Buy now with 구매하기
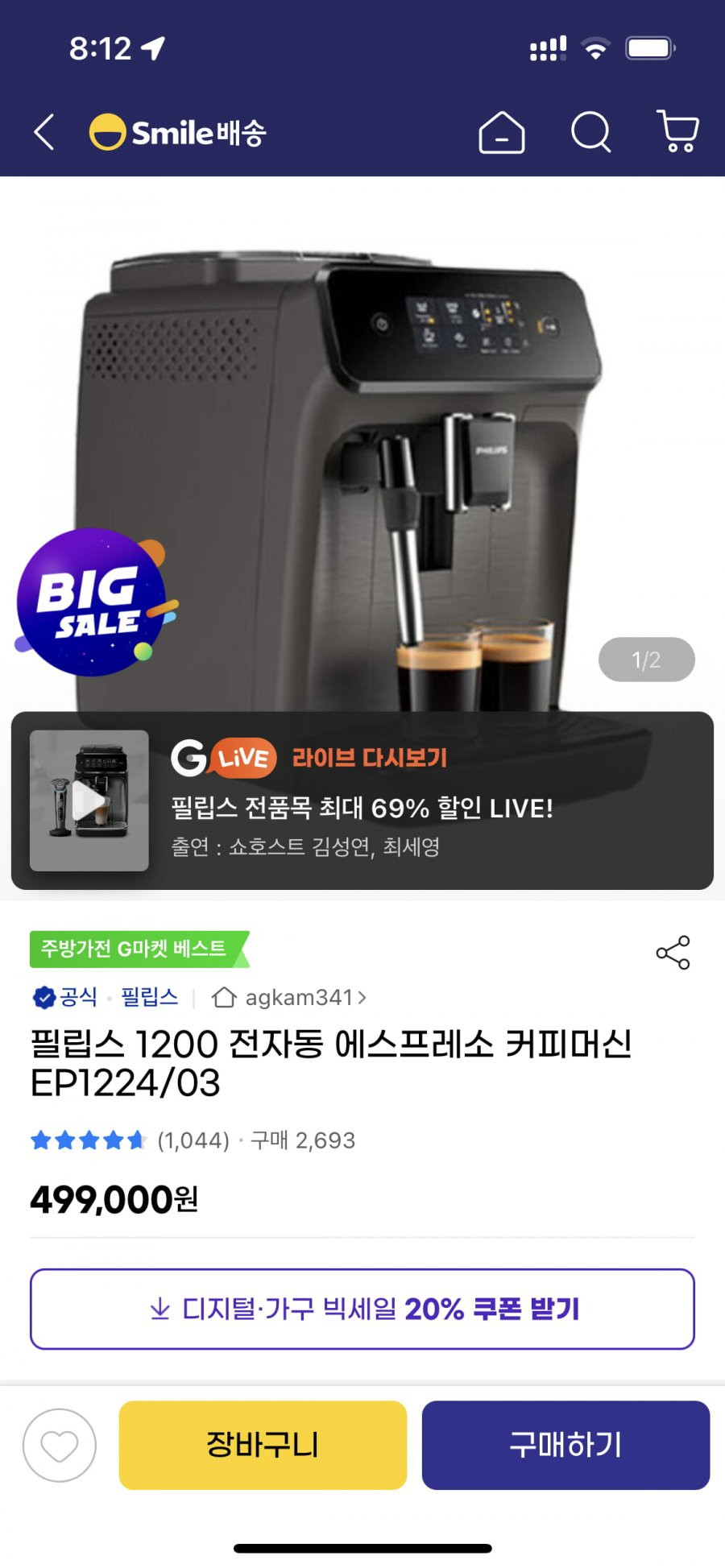 tap(565, 1445)
